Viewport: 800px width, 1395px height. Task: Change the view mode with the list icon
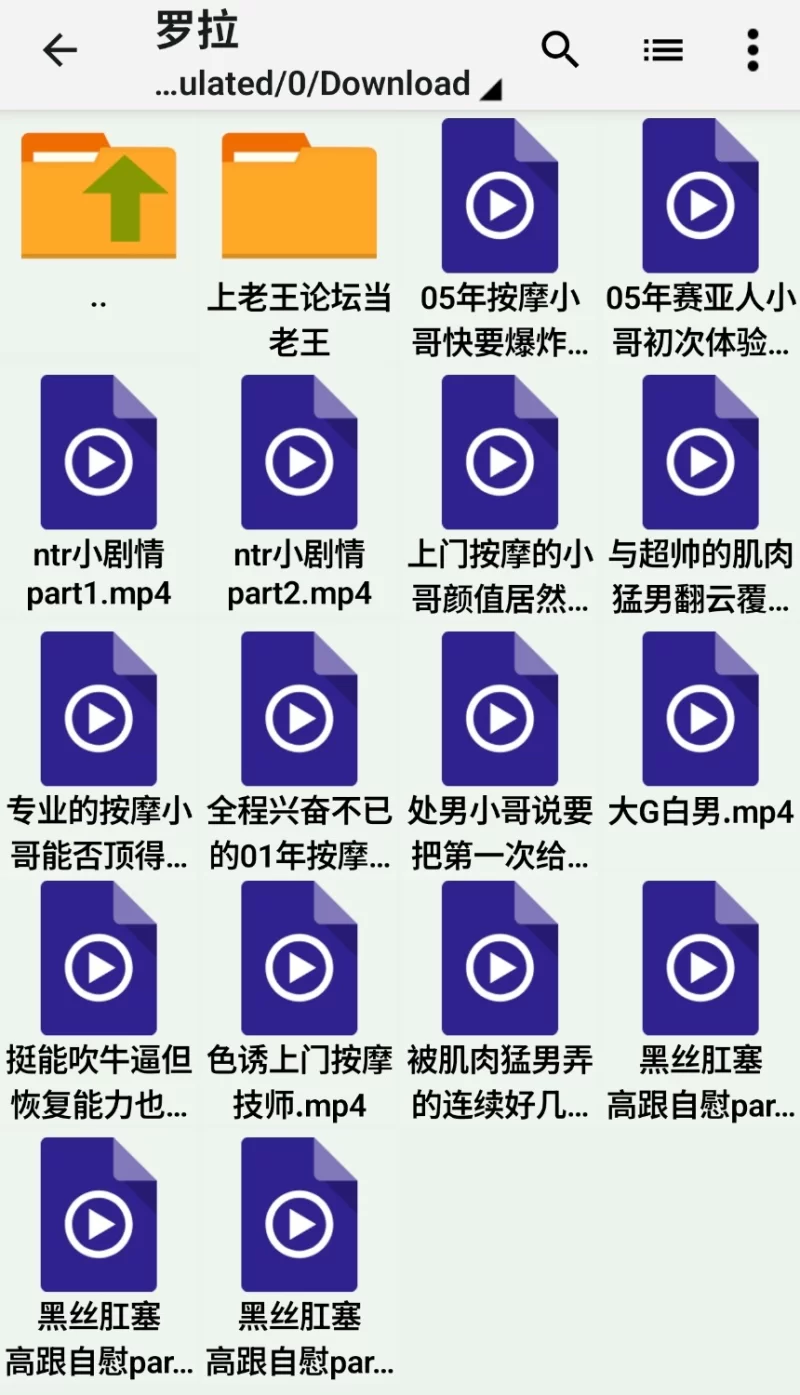pyautogui.click(x=662, y=50)
